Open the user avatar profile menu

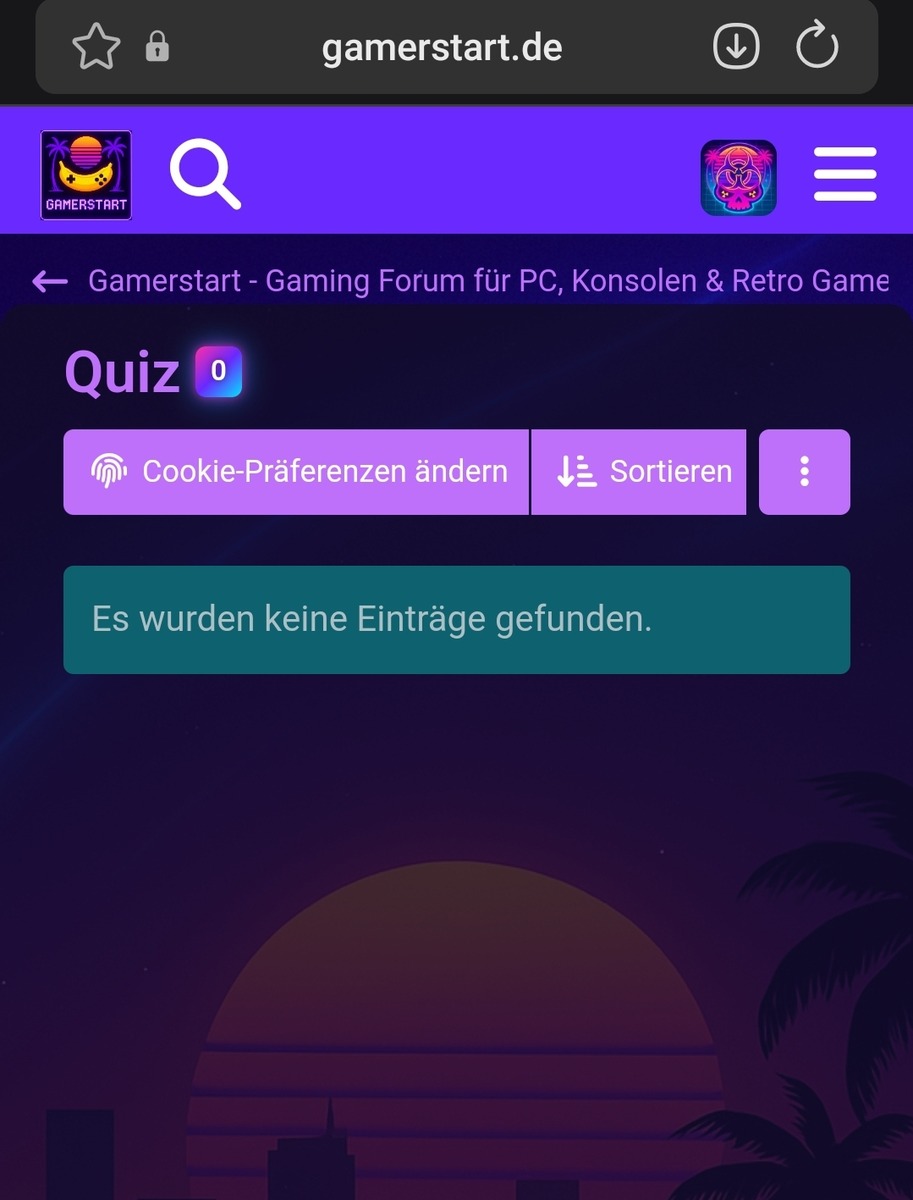(738, 178)
